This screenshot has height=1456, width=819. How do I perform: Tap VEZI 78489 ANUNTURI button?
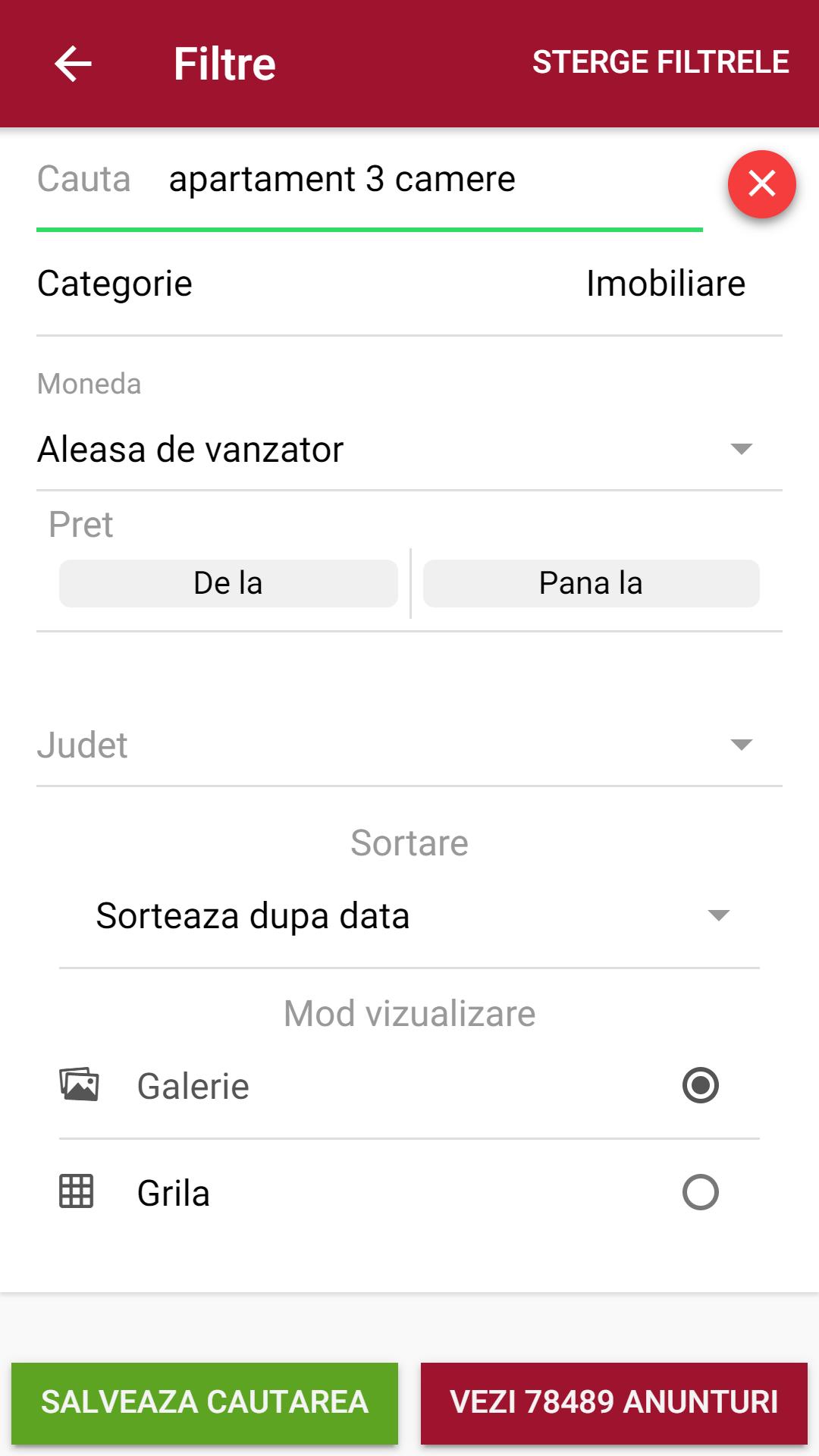point(614,1403)
